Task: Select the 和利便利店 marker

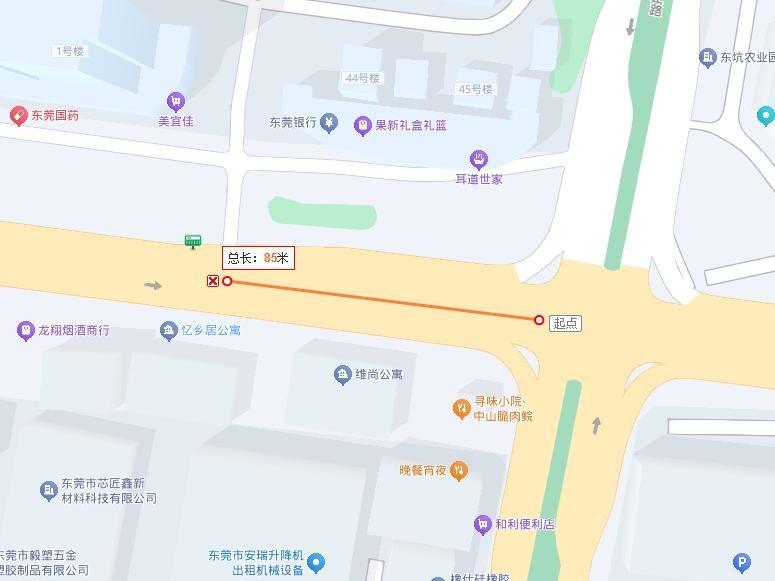Action: pos(483,524)
